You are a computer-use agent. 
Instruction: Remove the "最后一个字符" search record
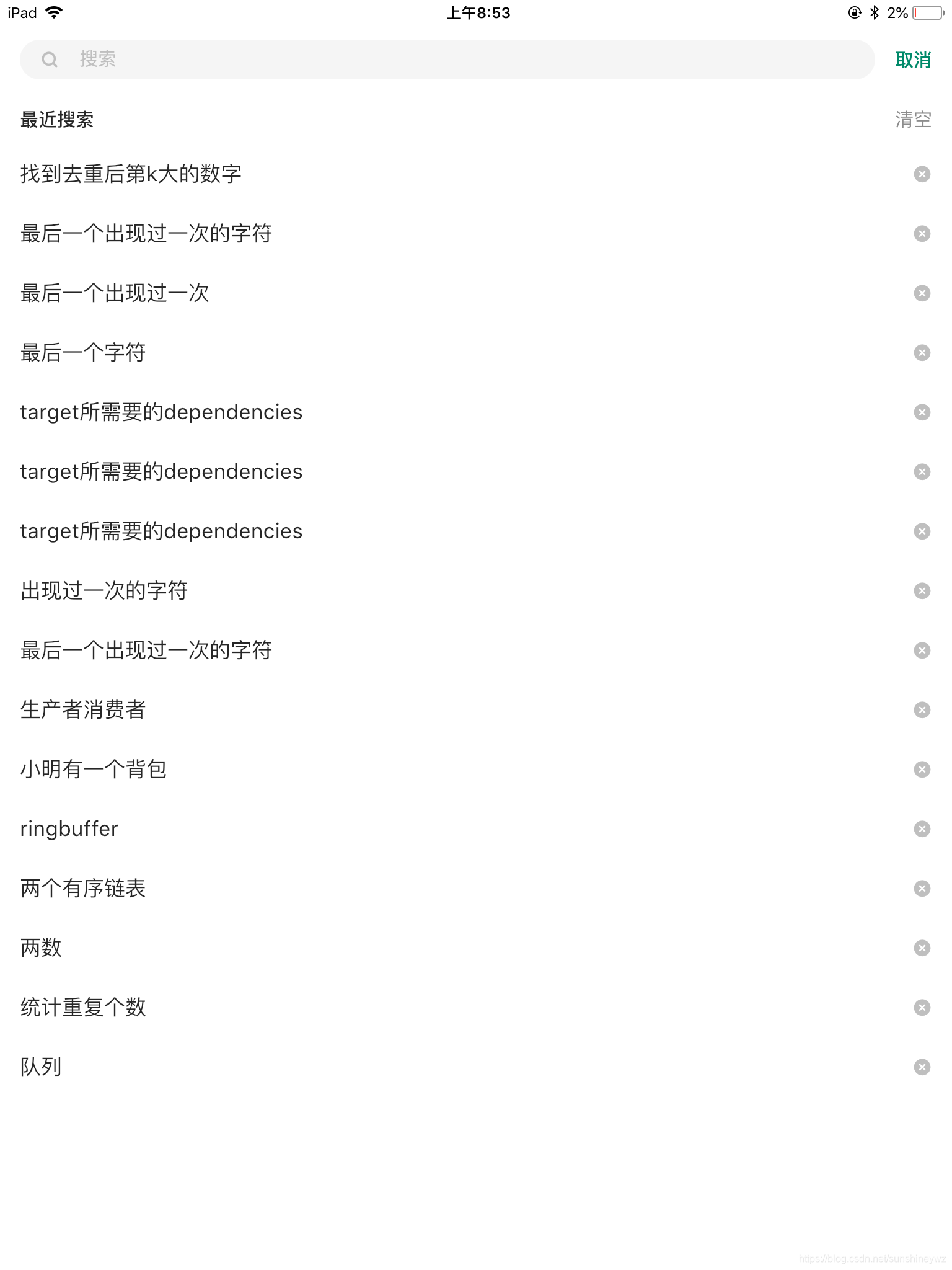point(922,352)
